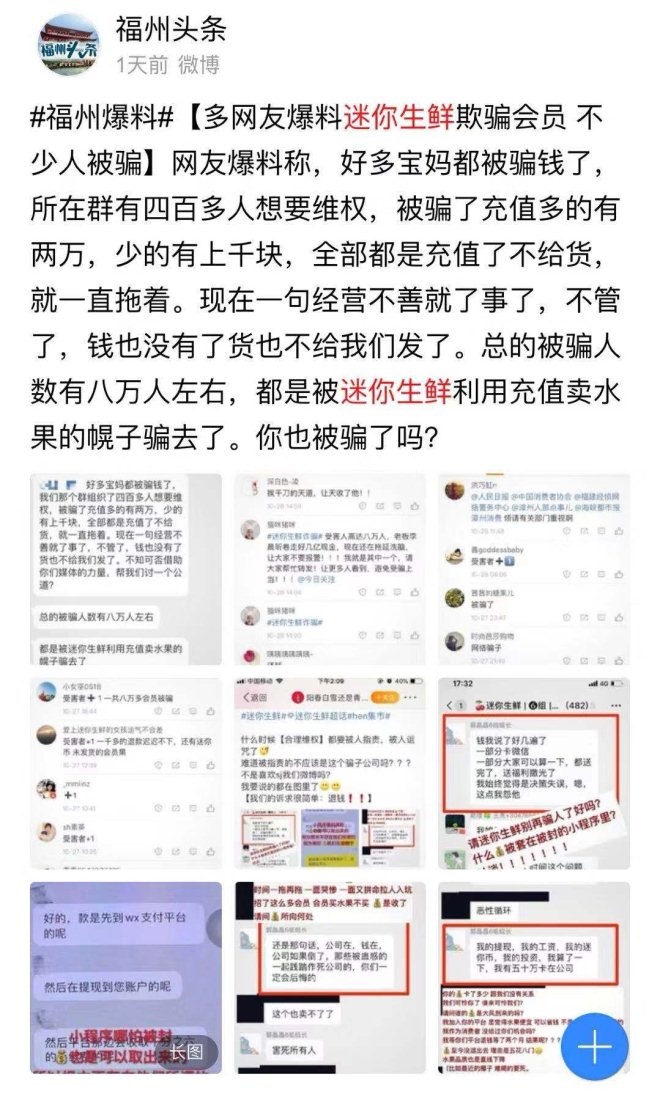Viewport: 660px width, 1096px height.
Task: Open the 福州头条 username
Action: [171, 28]
